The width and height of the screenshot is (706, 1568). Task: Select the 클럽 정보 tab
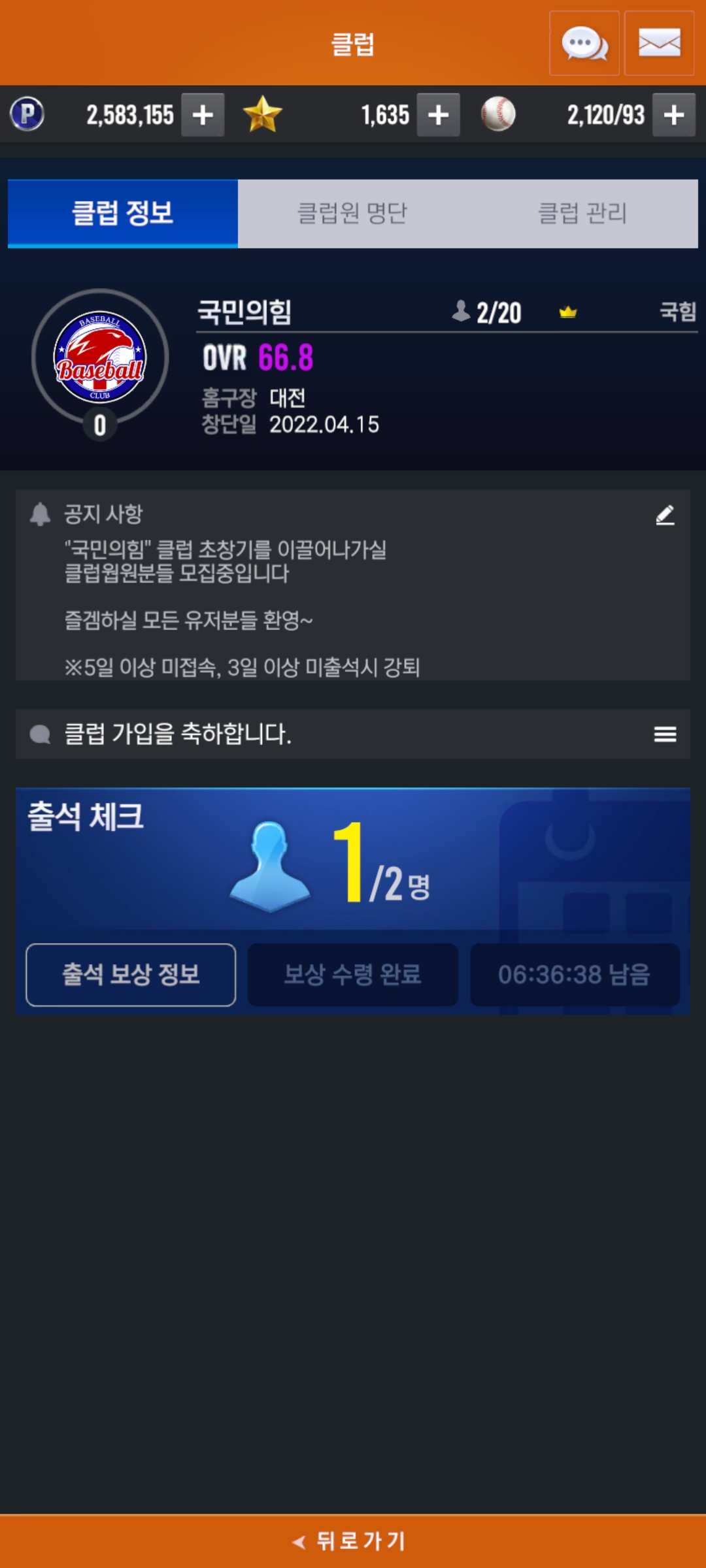123,213
